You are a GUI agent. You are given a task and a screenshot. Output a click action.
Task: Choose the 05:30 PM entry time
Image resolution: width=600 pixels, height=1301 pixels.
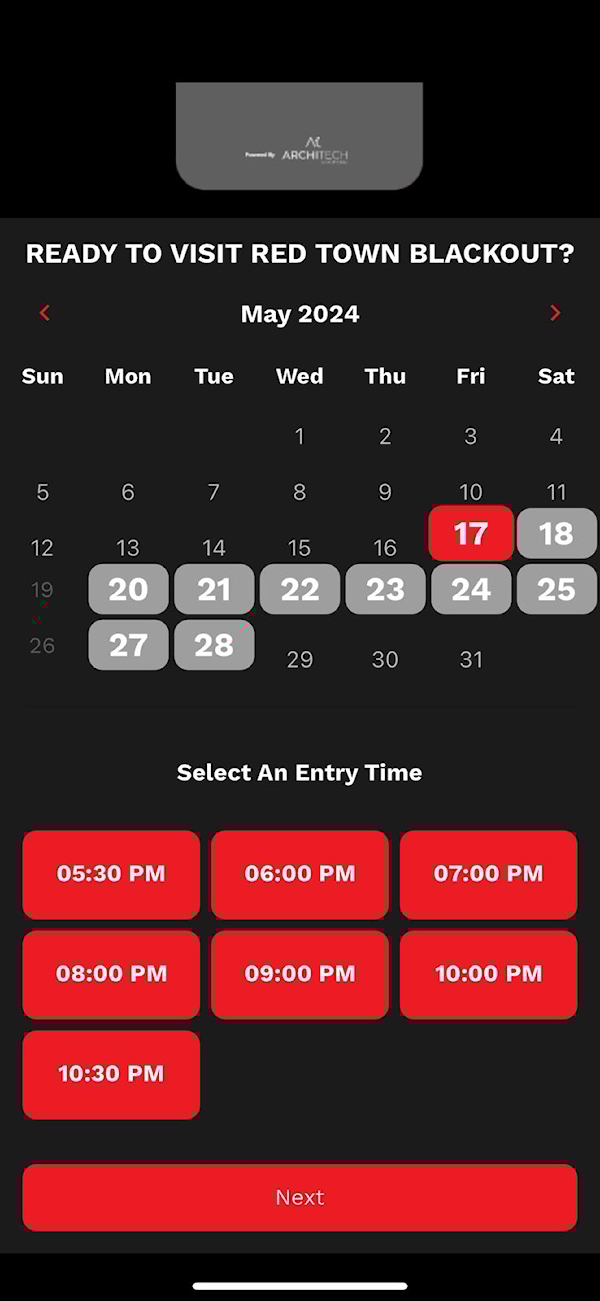click(111, 874)
